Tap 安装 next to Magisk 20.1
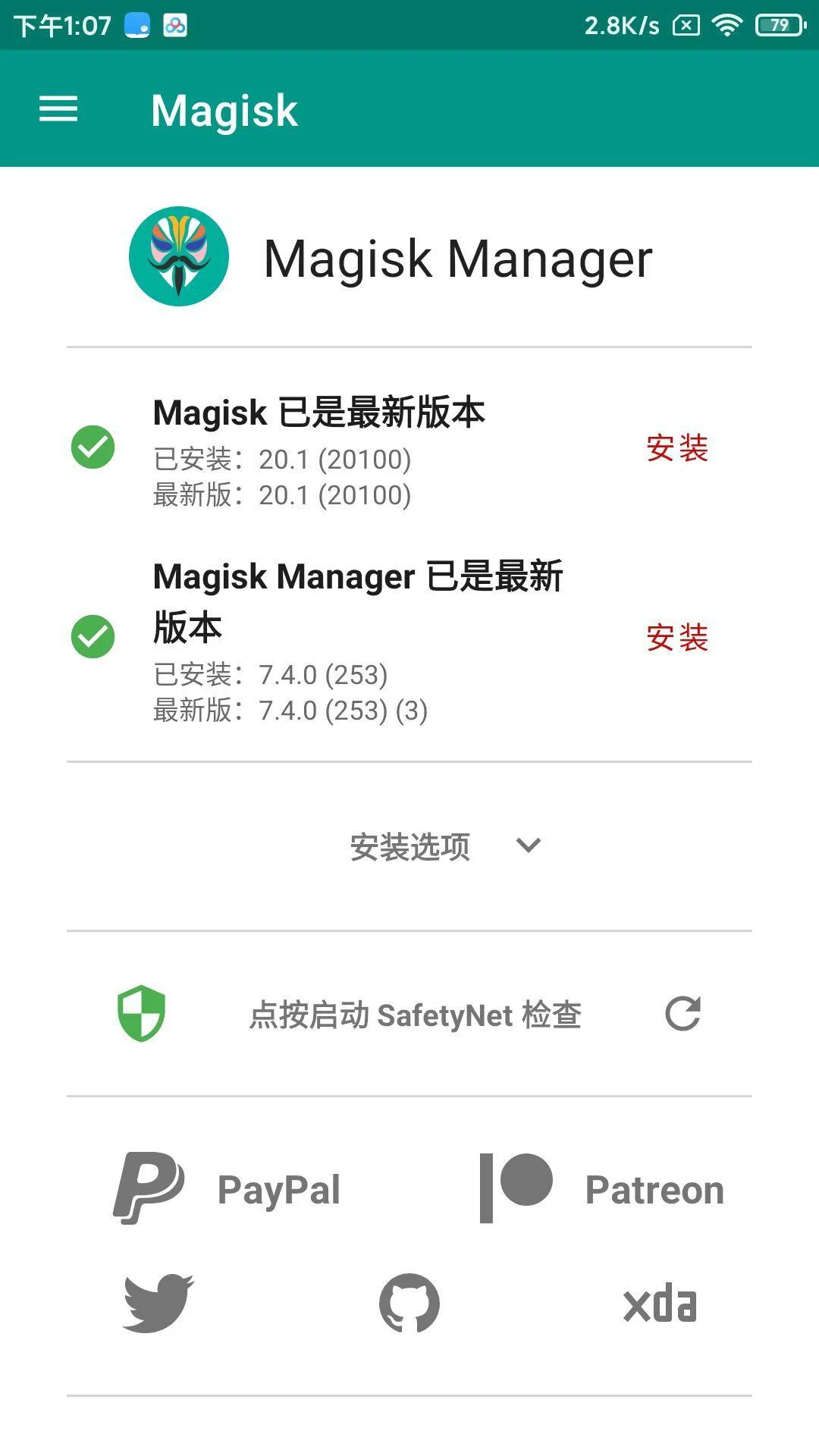This screenshot has height=1456, width=819. 677,448
